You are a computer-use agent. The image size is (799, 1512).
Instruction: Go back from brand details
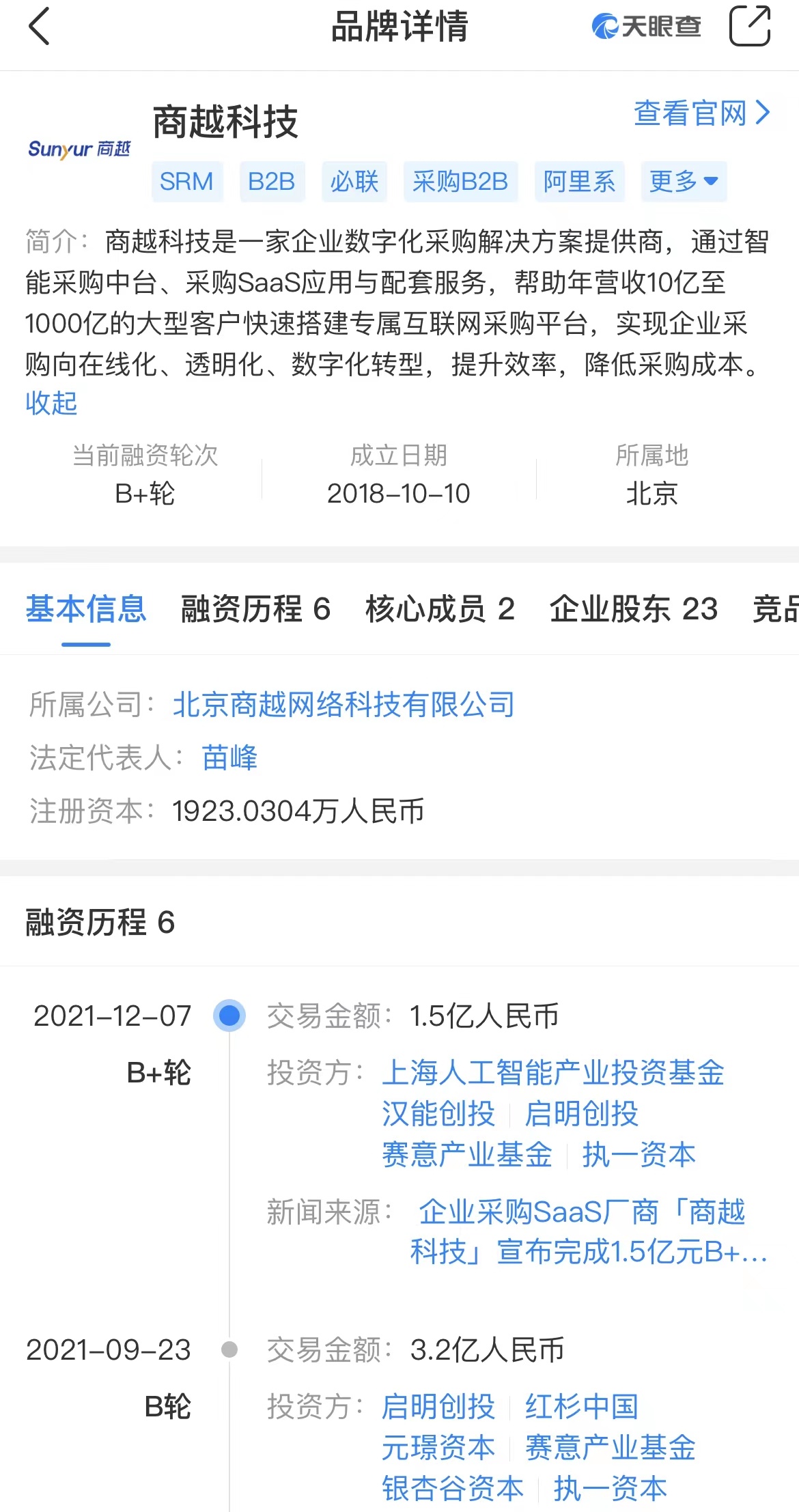pyautogui.click(x=40, y=27)
